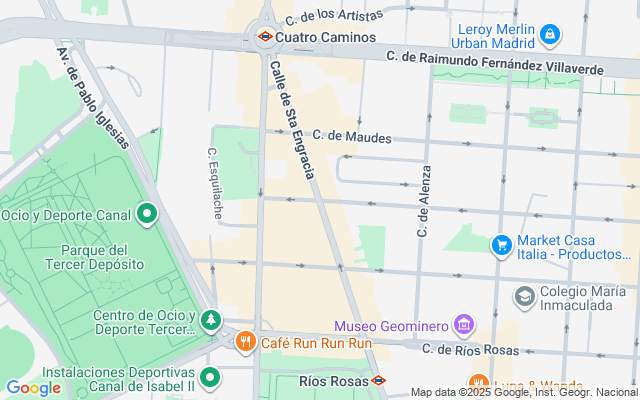Open the Ocio y Deporte Canal marker
Viewport: 640px width, 400px height.
(147, 214)
